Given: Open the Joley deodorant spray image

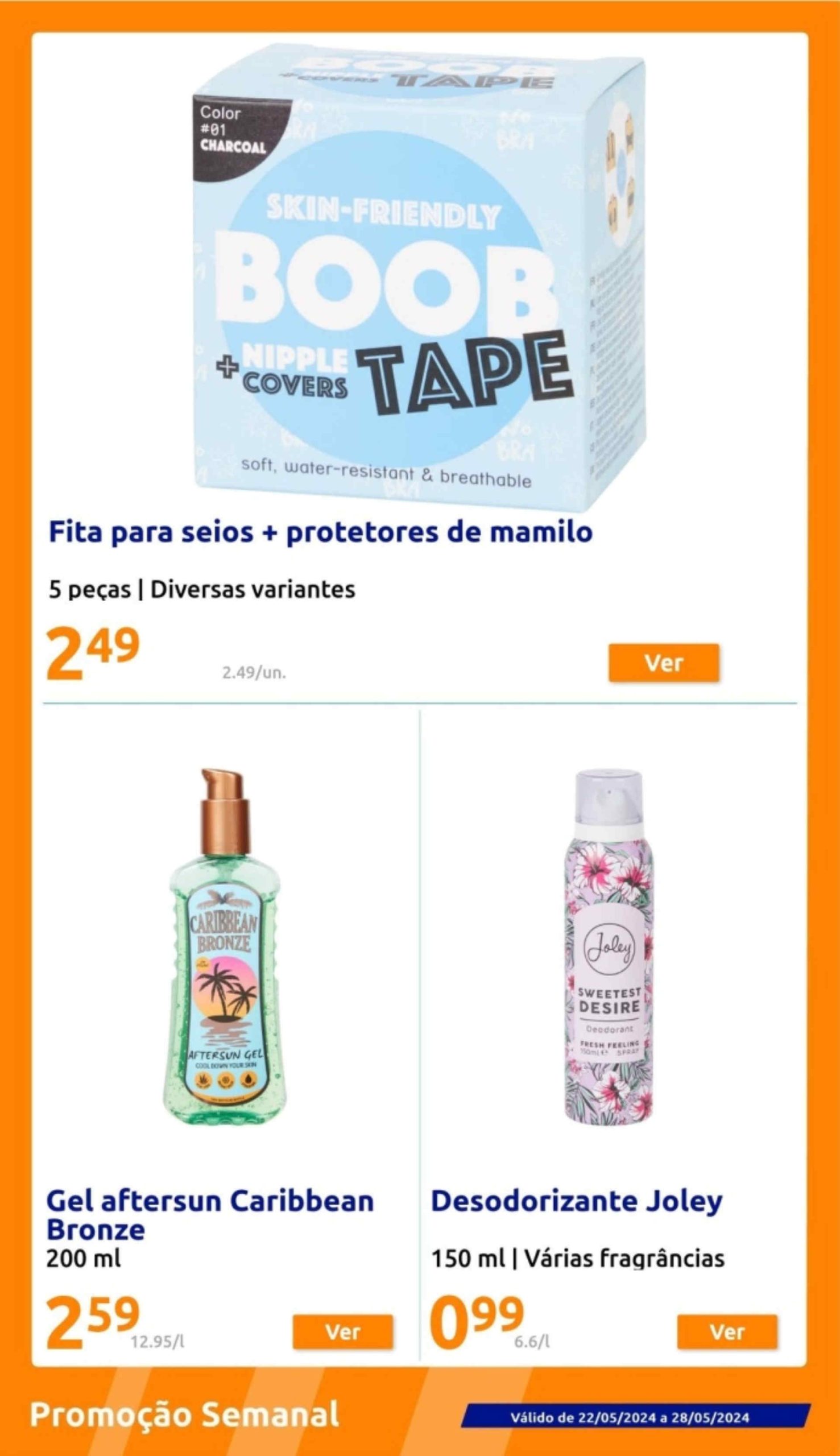Looking at the screenshot, I should [x=608, y=947].
